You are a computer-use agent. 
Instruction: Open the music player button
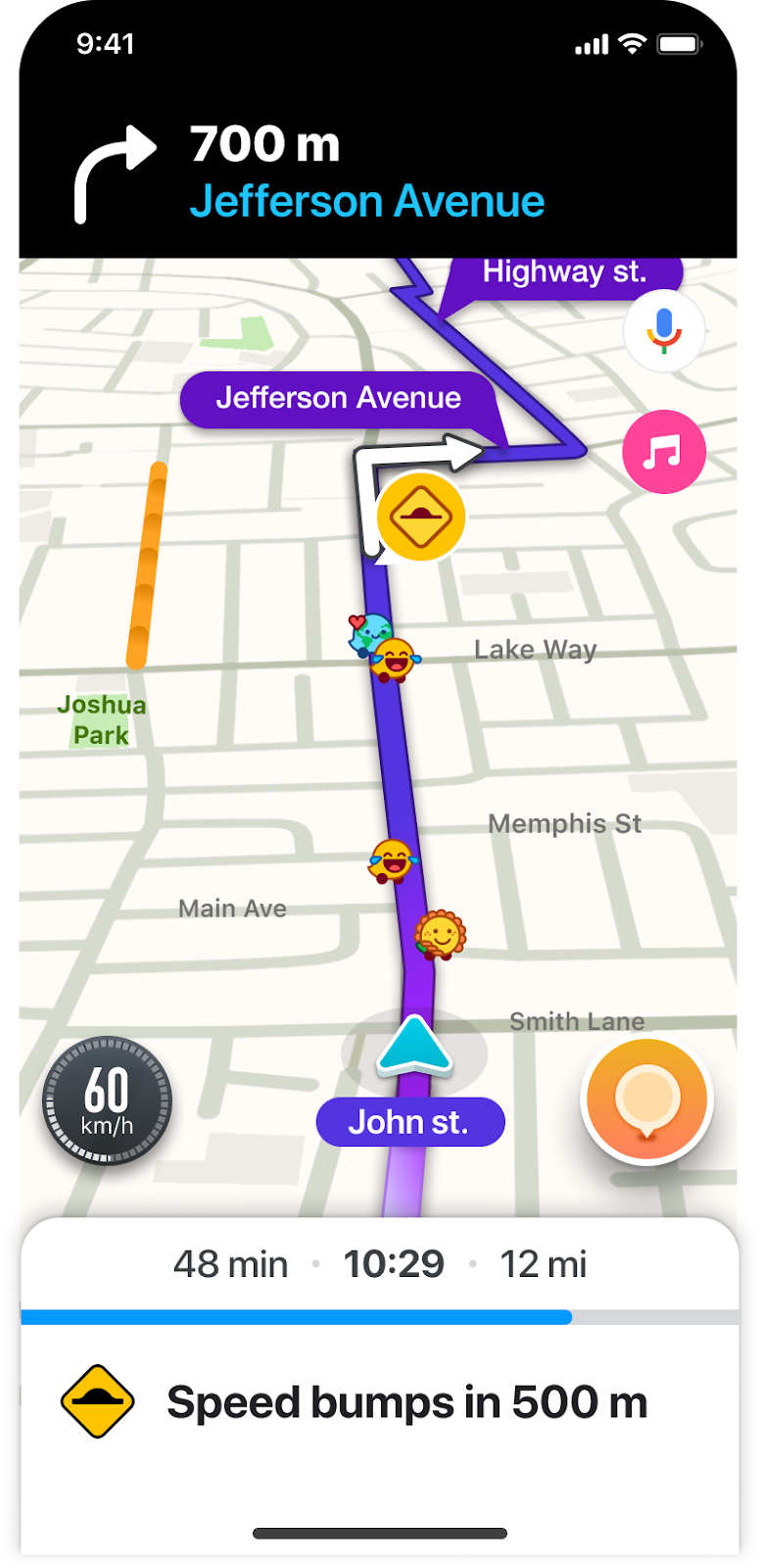pyautogui.click(x=664, y=452)
